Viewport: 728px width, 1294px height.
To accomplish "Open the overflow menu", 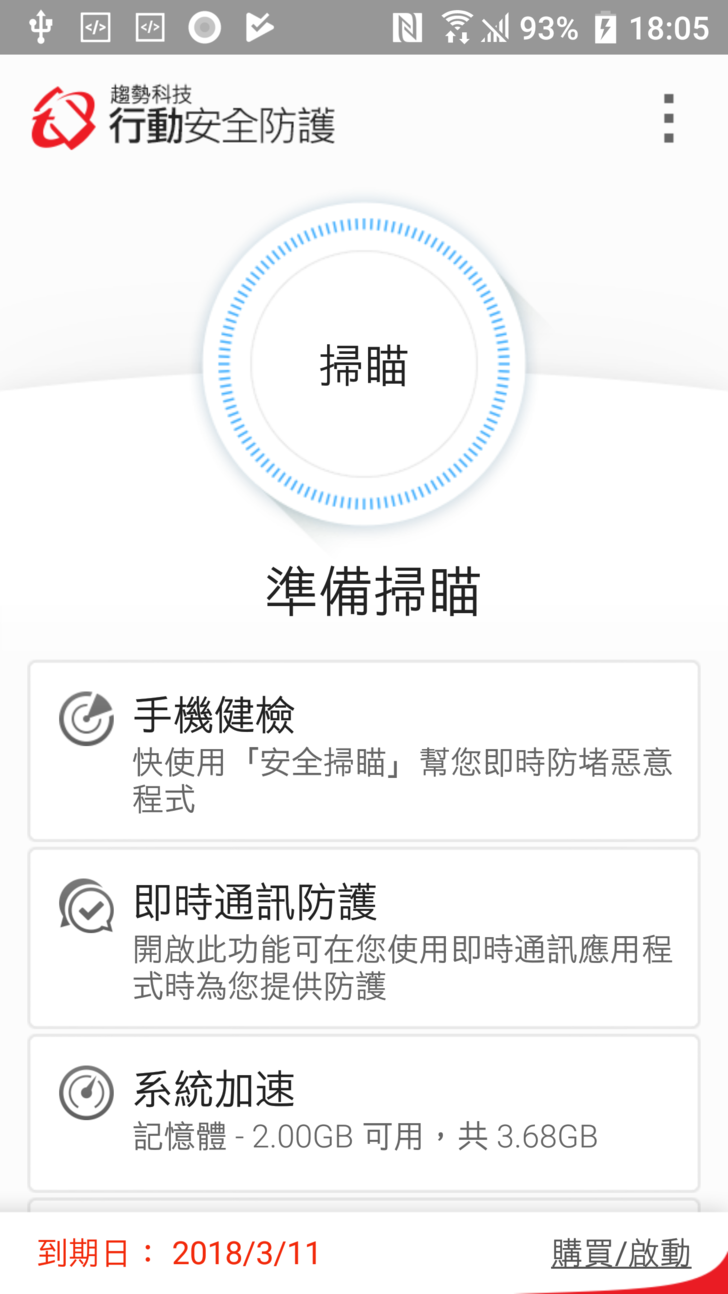I will pos(669,119).
